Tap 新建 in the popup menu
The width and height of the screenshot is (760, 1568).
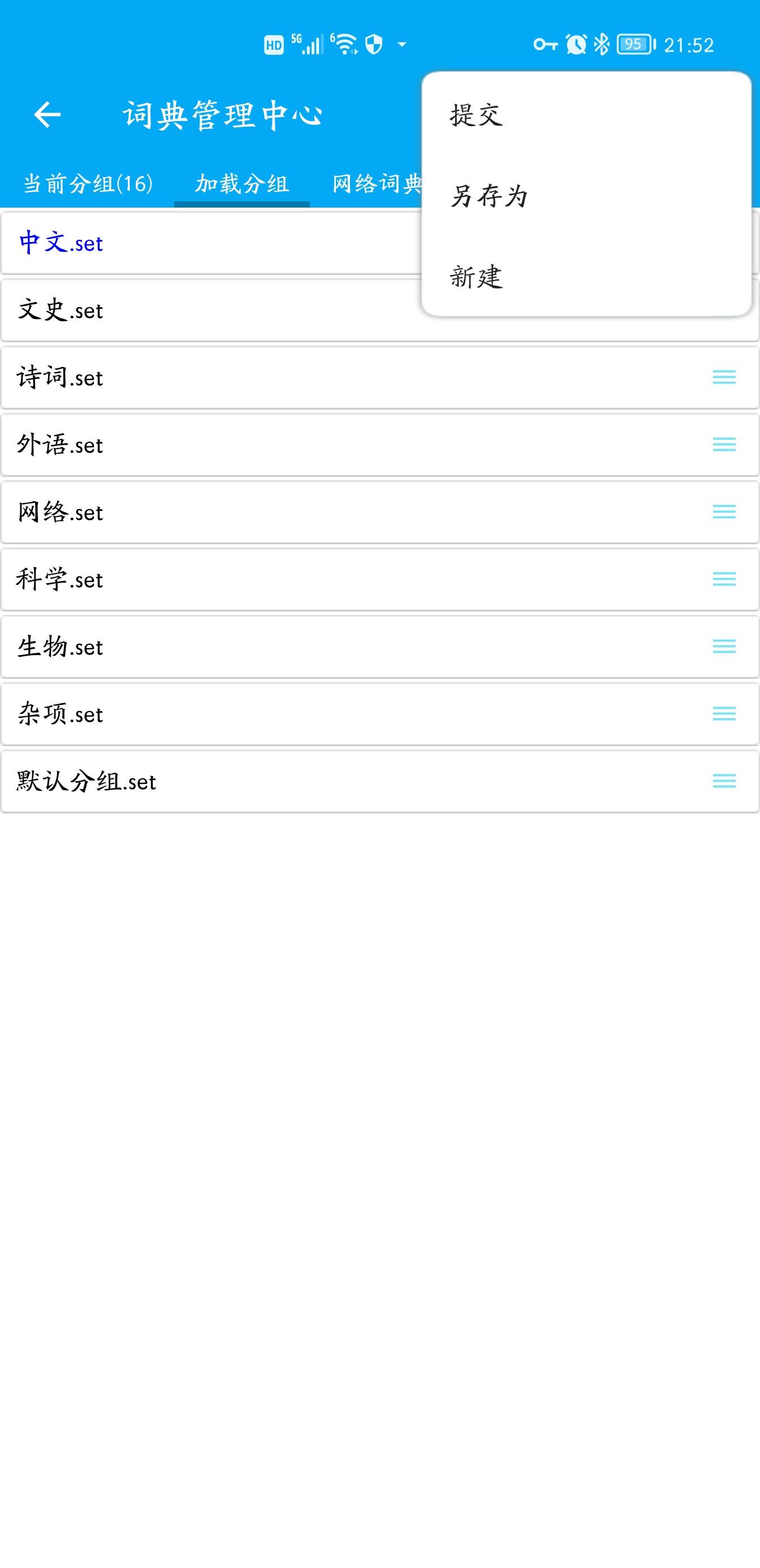[x=477, y=277]
